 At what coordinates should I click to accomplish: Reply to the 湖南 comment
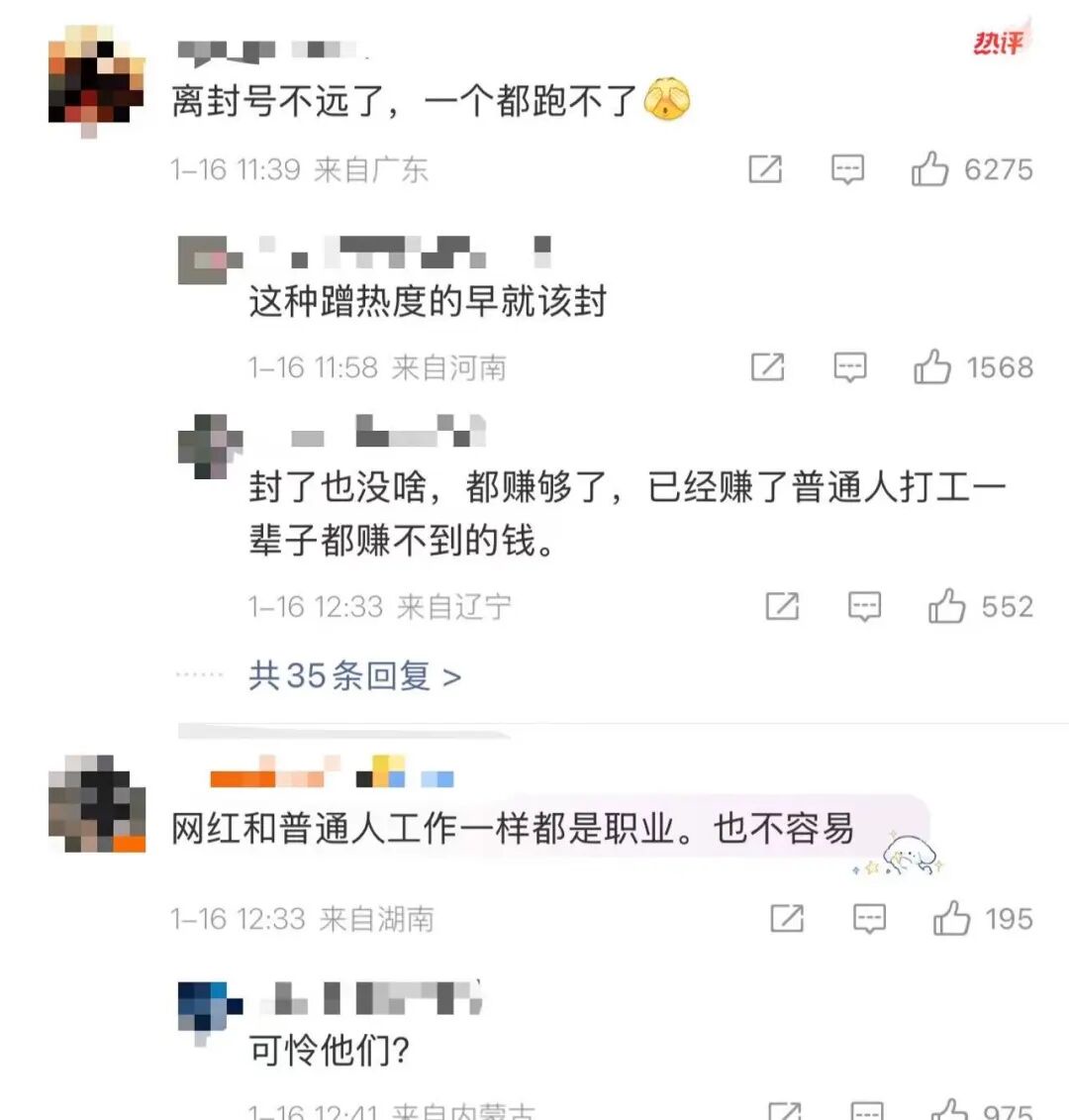869,919
